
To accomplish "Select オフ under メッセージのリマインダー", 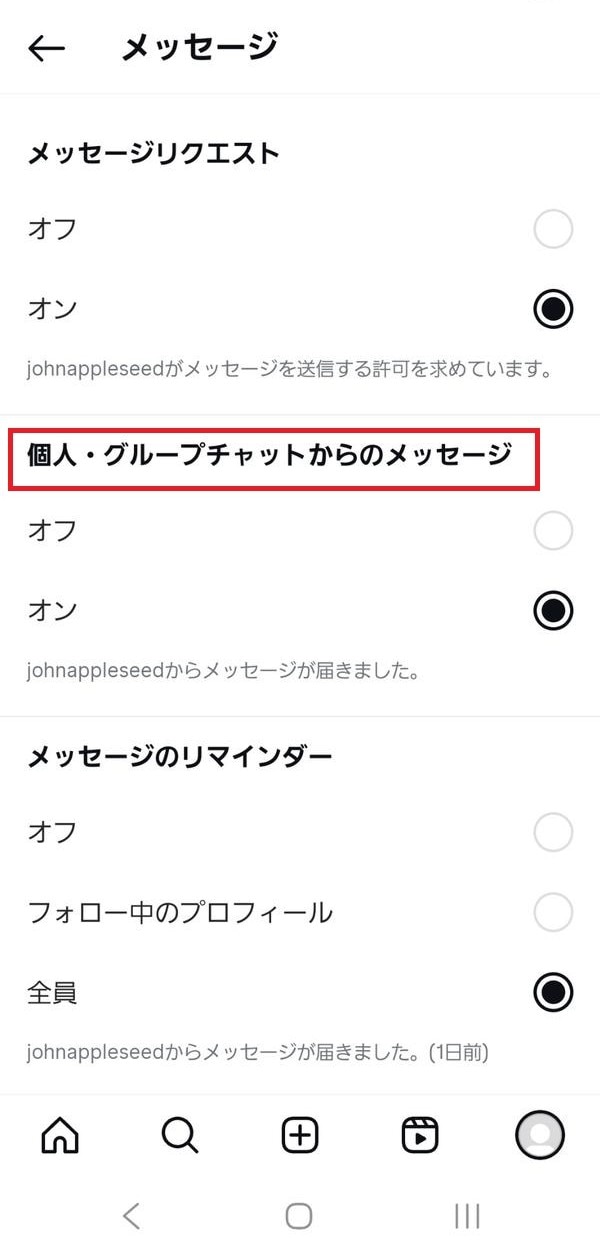I will pos(553,832).
